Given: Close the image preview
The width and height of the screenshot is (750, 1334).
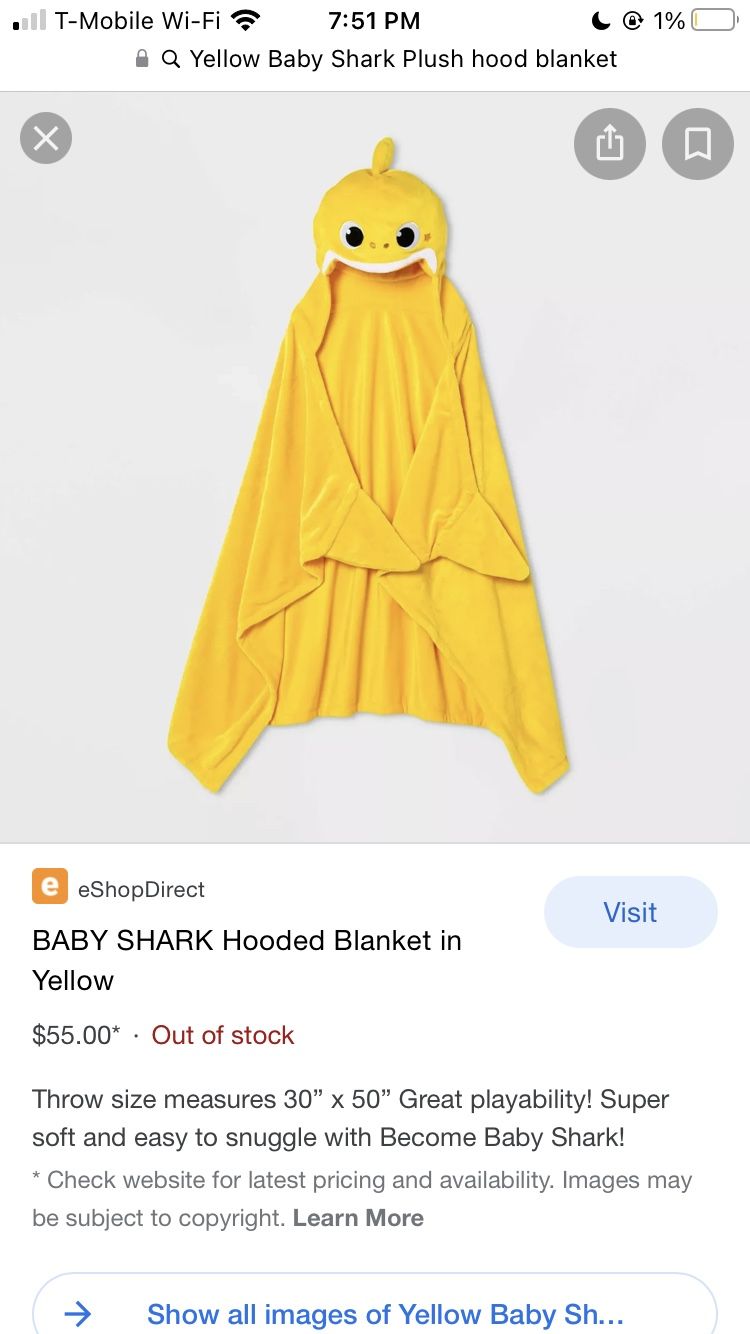Looking at the screenshot, I should point(46,138).
